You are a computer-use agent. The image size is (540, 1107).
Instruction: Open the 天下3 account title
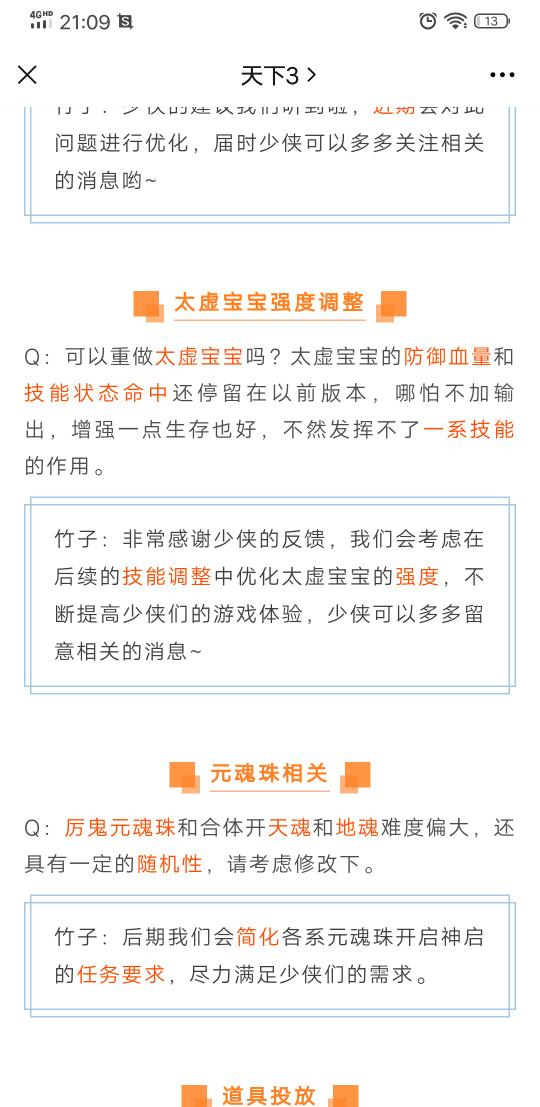tap(278, 76)
